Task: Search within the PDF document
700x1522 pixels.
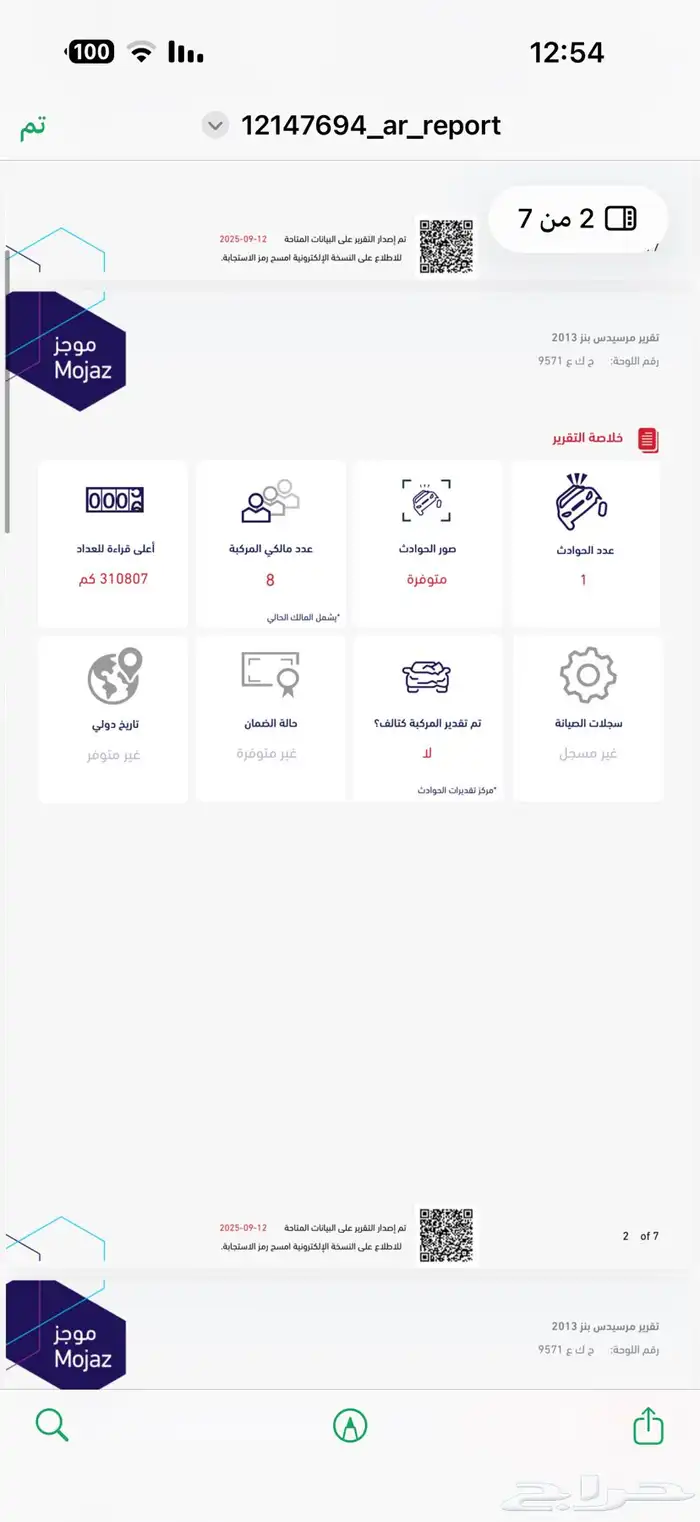Action: point(52,1424)
